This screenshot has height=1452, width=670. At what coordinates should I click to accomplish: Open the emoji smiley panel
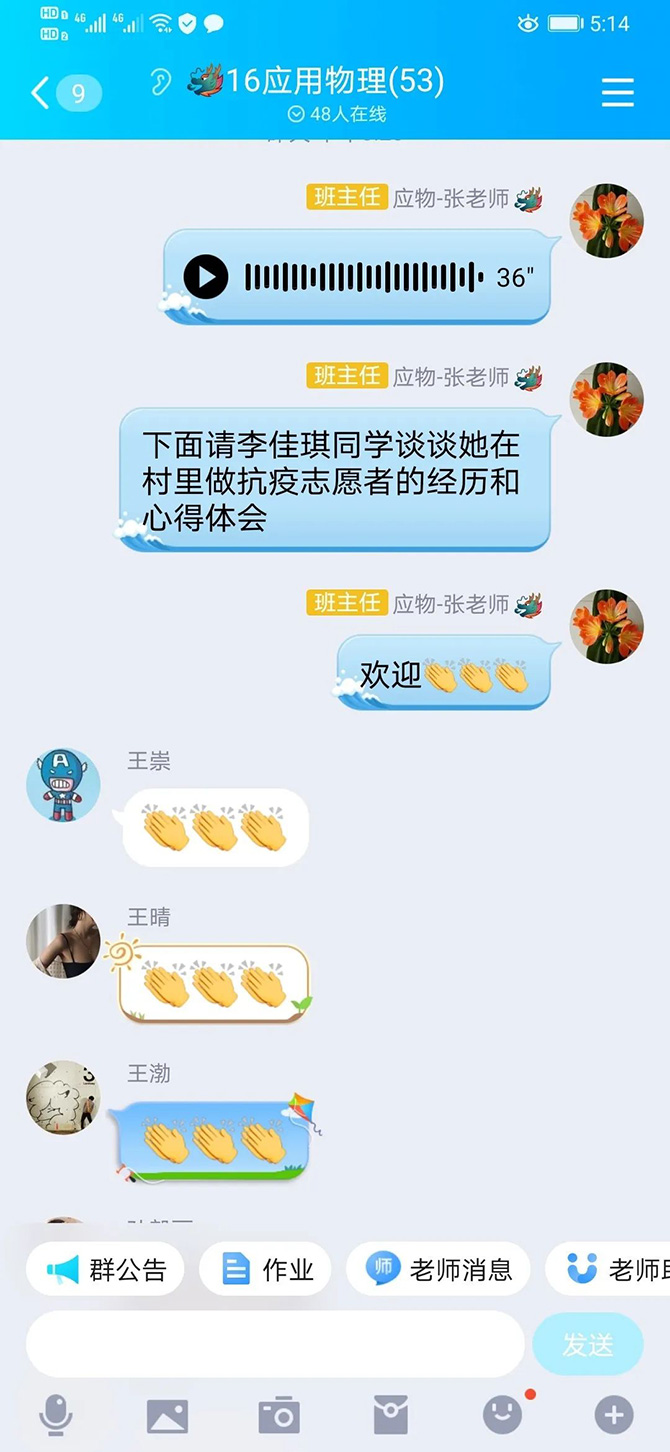(x=502, y=1414)
